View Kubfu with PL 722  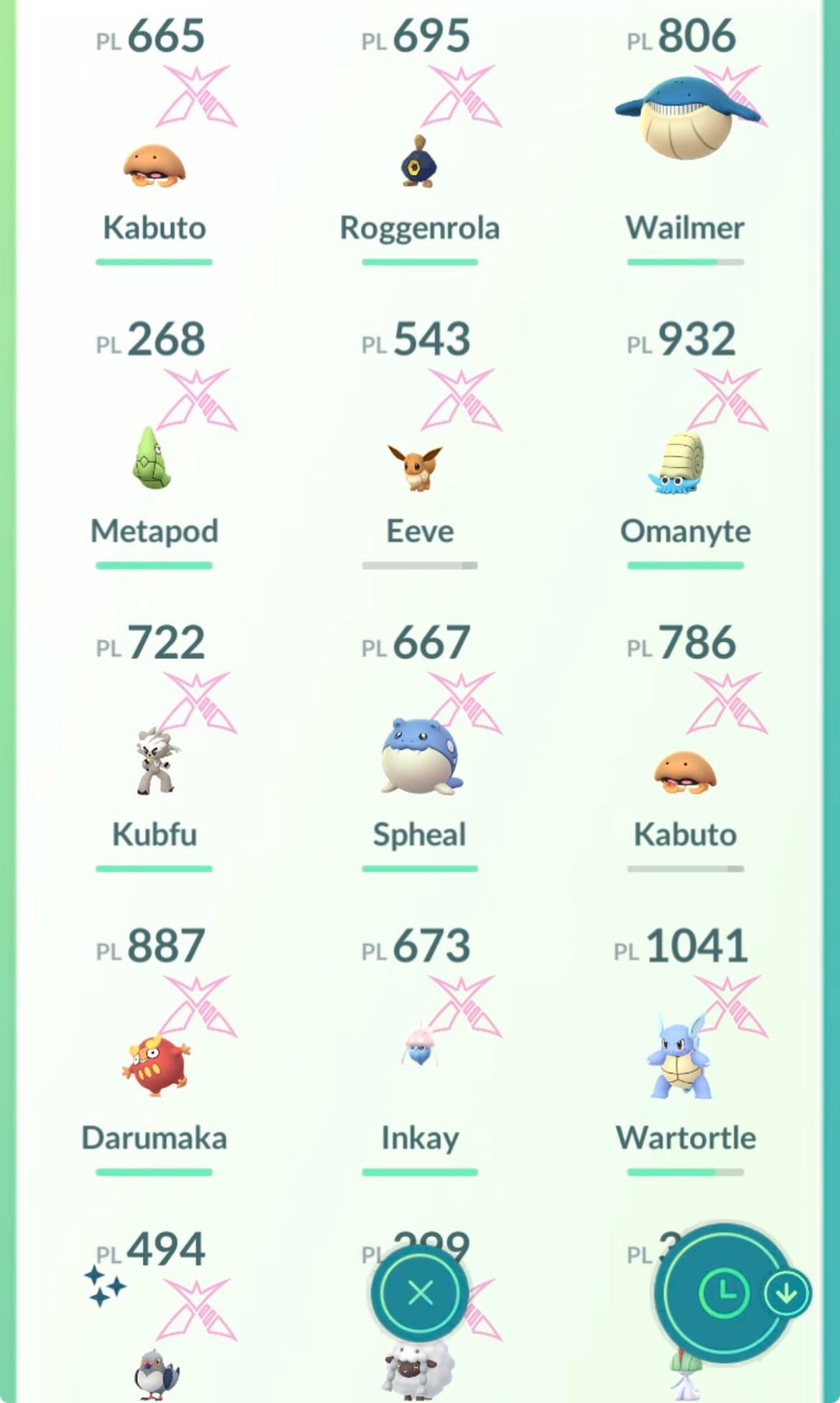pos(156,763)
